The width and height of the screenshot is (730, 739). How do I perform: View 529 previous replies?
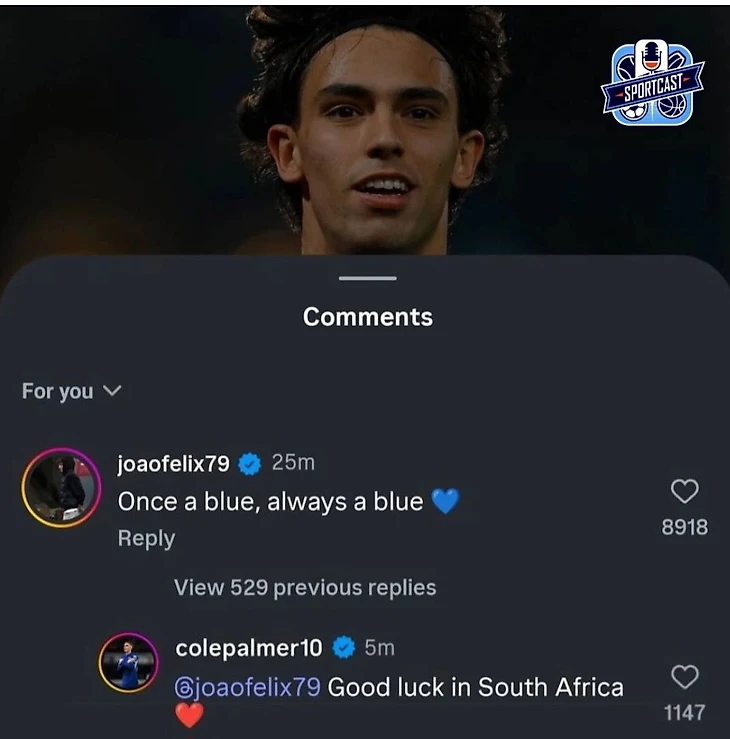coord(305,587)
